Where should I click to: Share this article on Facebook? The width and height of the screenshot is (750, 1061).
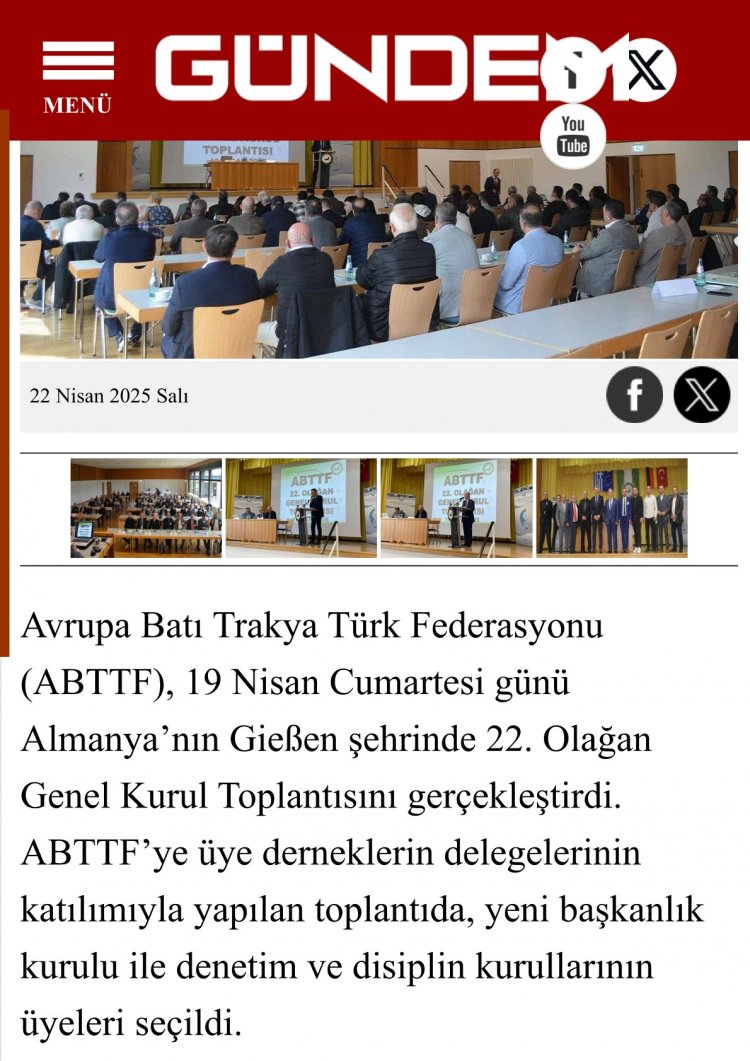tap(634, 395)
